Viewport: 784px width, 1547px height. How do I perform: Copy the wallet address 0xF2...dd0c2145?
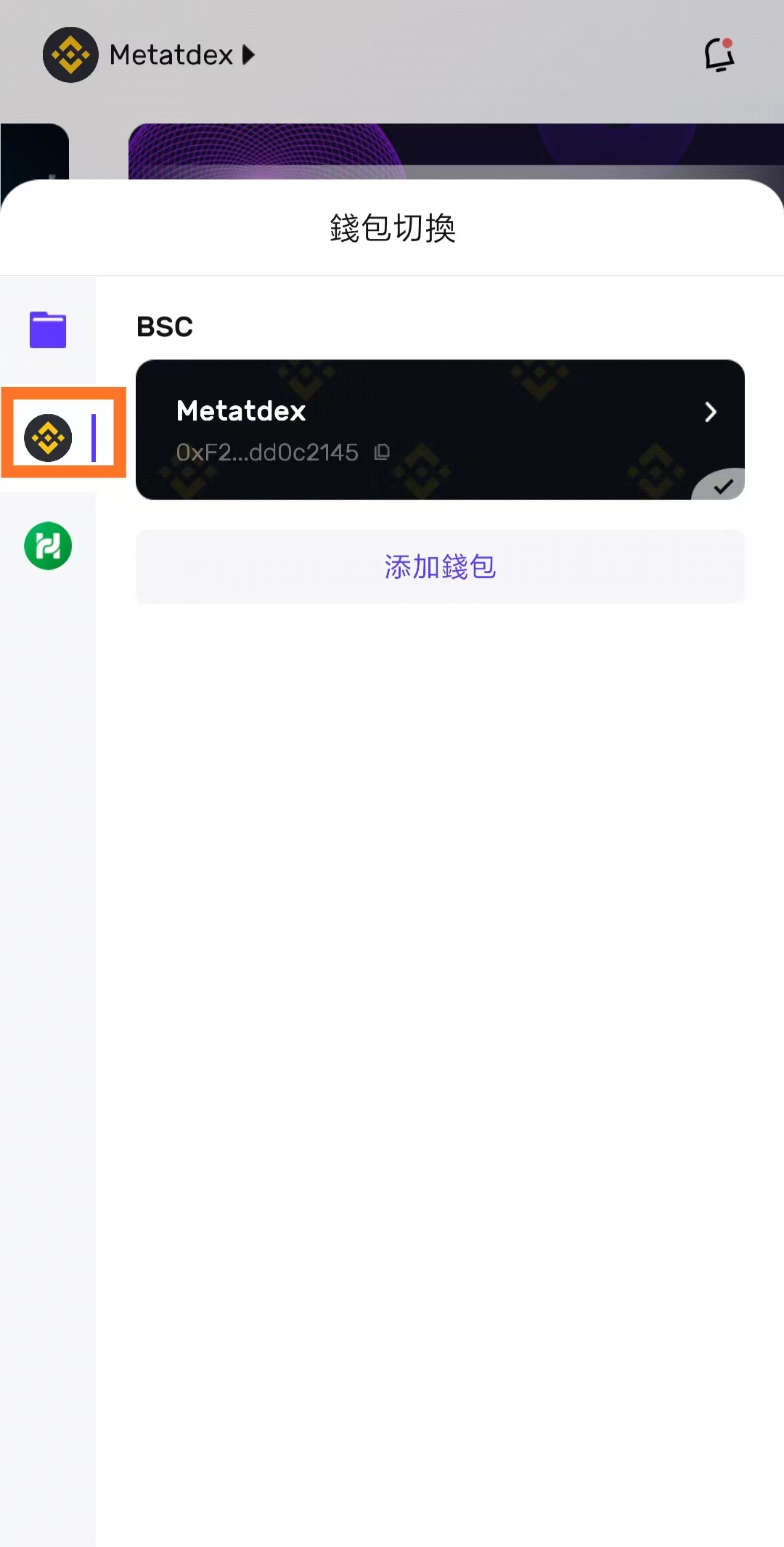[382, 452]
